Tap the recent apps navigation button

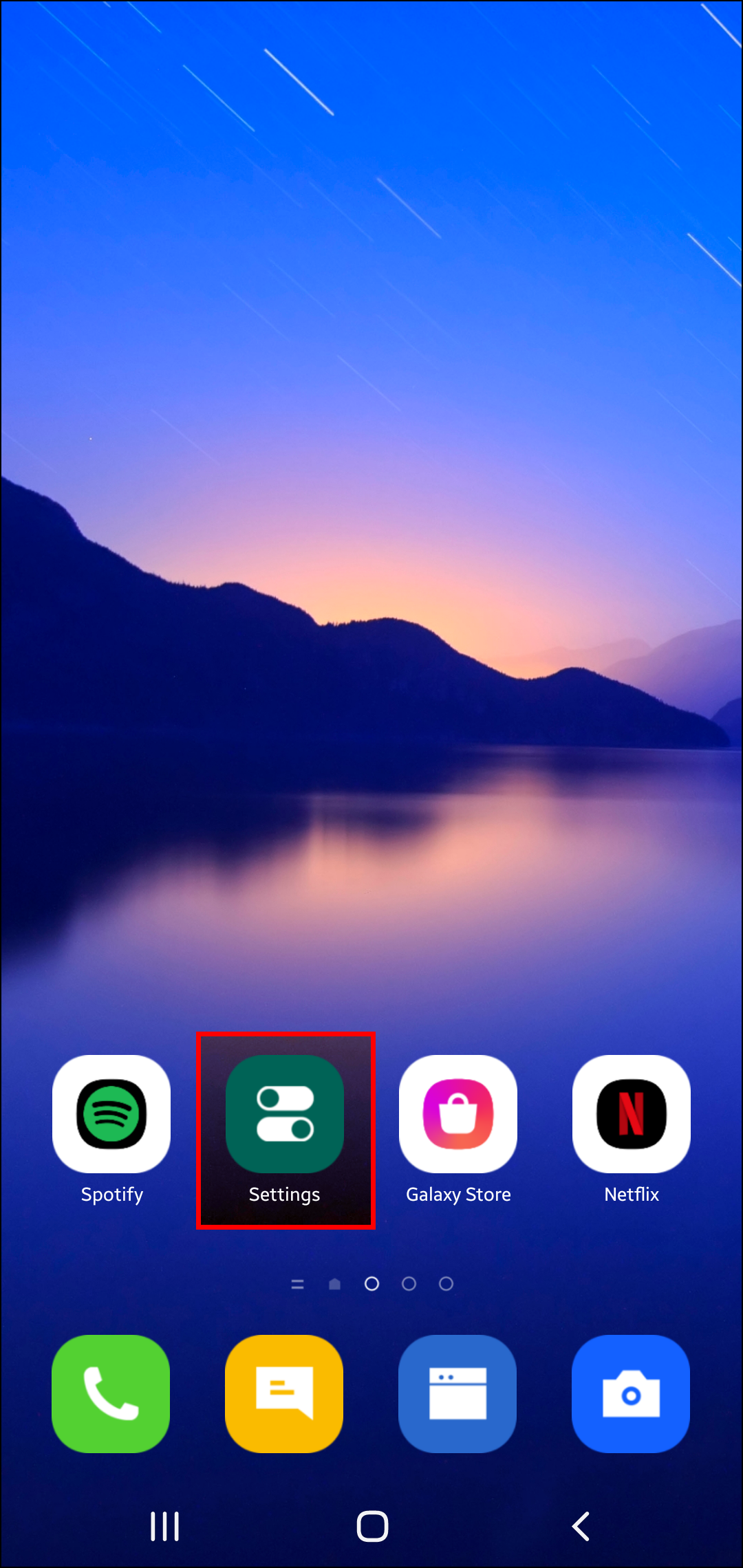[165, 1526]
